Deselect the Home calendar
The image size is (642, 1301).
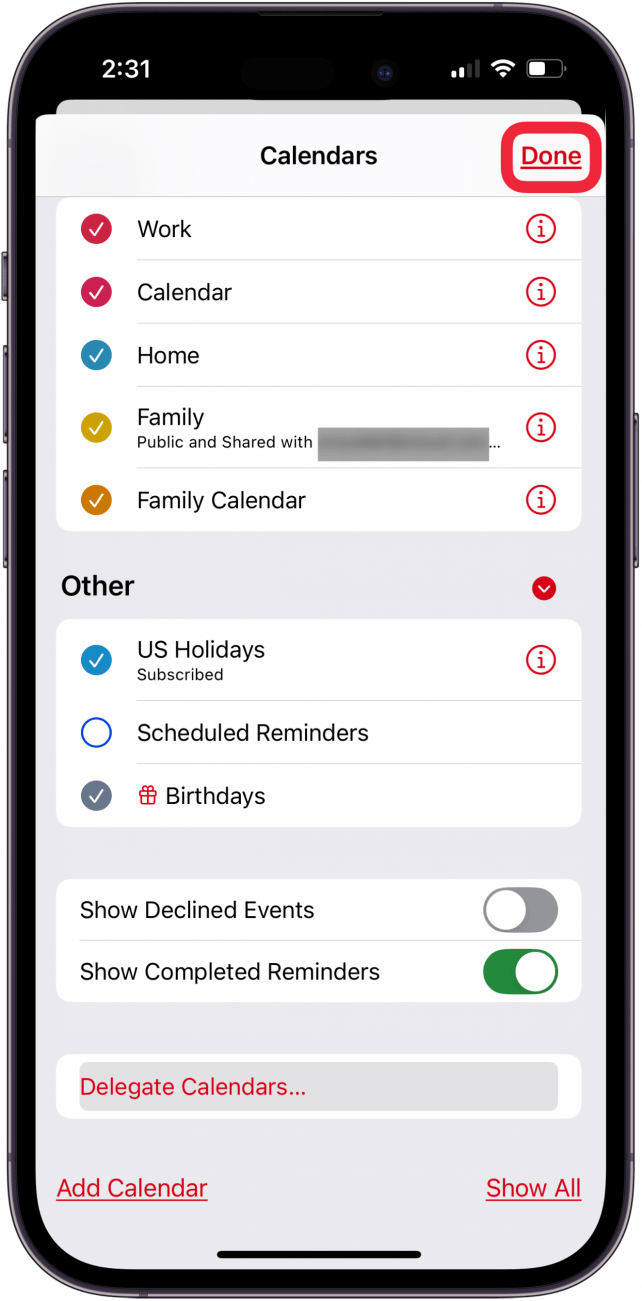(x=96, y=355)
